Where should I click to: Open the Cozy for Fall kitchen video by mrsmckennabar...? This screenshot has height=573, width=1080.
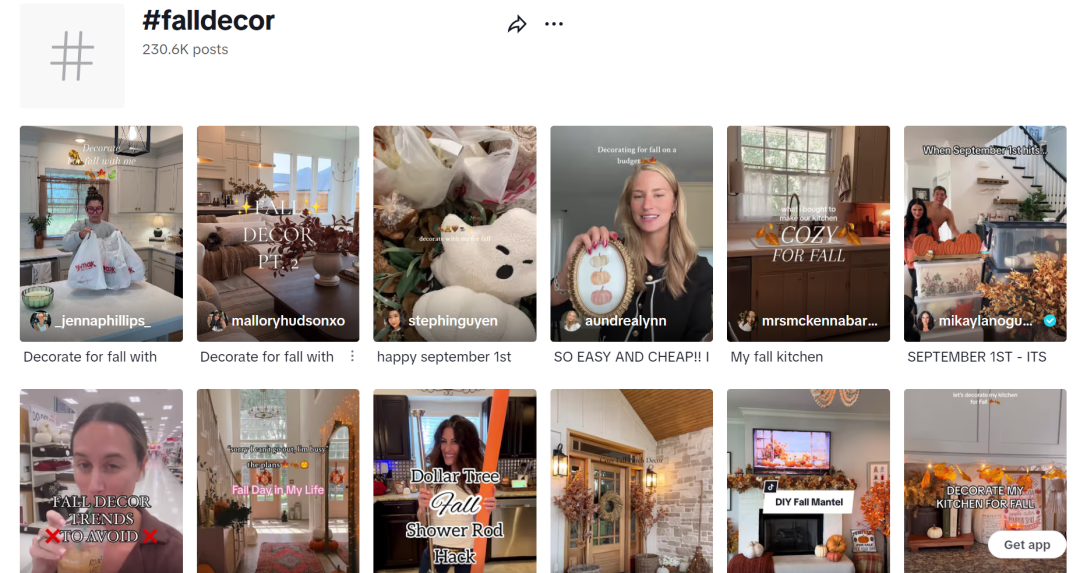click(x=808, y=233)
